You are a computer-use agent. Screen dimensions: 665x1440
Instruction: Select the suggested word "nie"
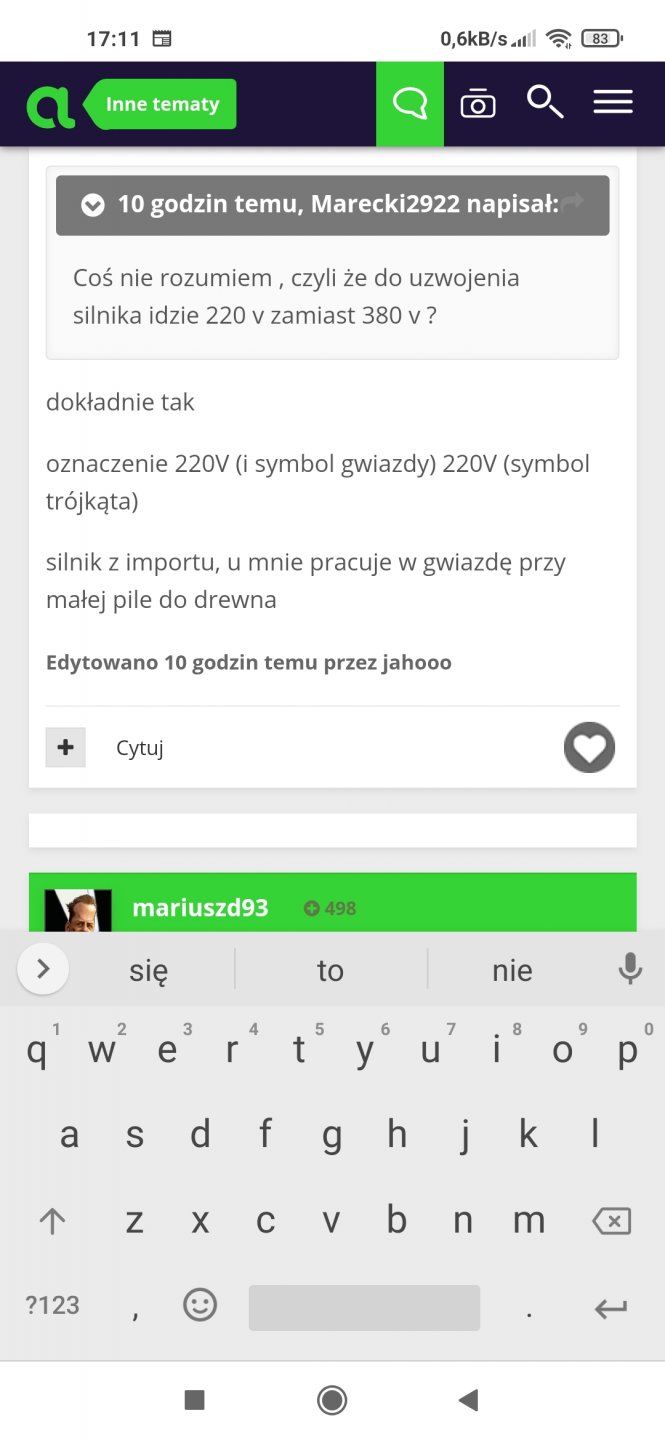click(x=512, y=970)
